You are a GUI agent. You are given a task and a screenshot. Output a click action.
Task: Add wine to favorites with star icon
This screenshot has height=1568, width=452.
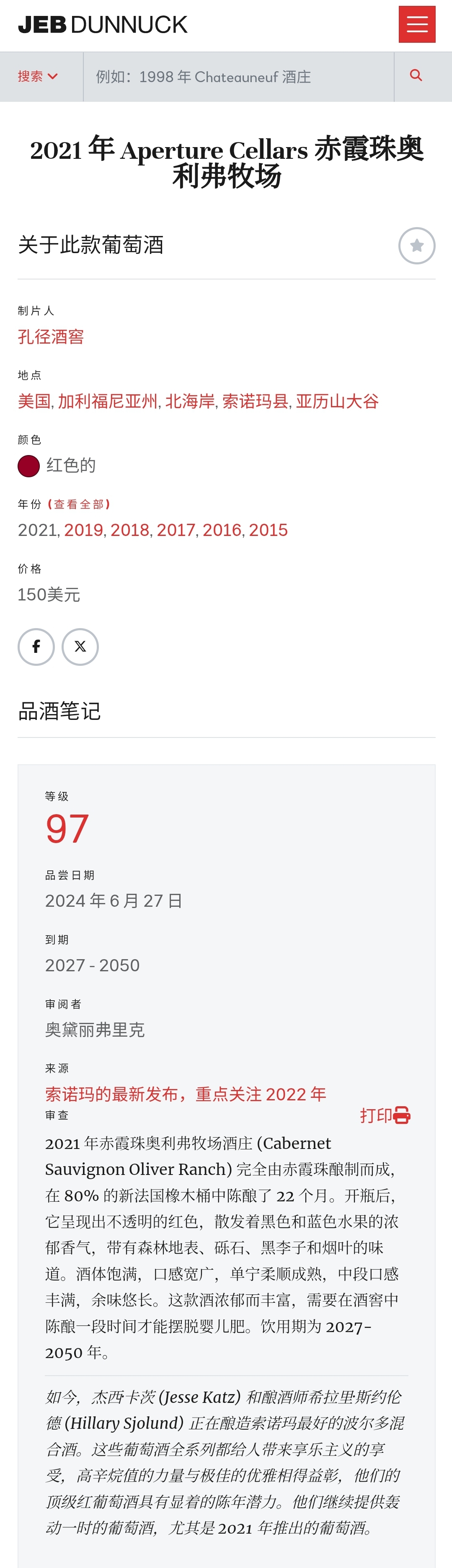click(417, 246)
